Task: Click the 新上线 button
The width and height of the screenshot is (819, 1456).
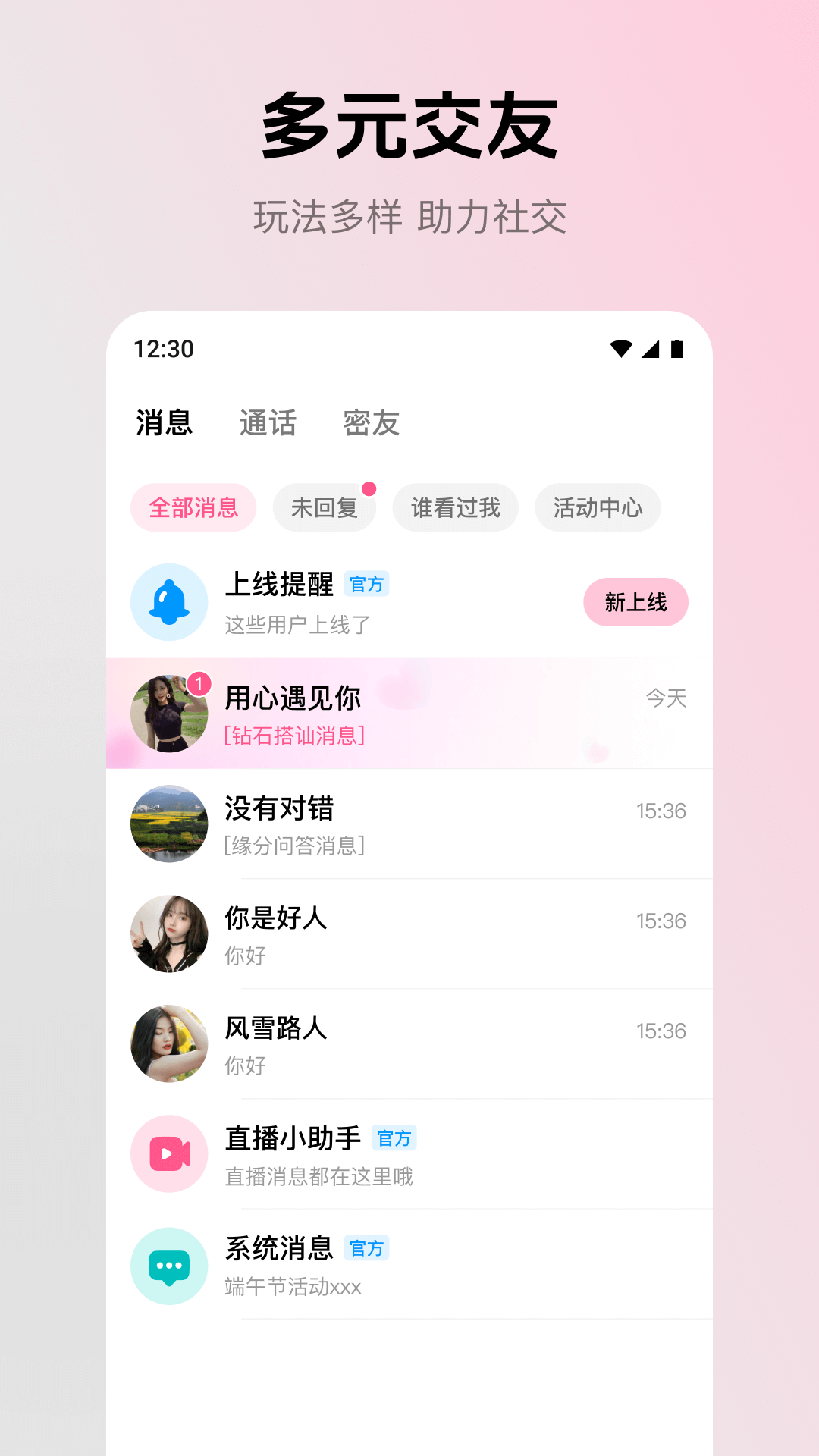Action: (x=635, y=601)
